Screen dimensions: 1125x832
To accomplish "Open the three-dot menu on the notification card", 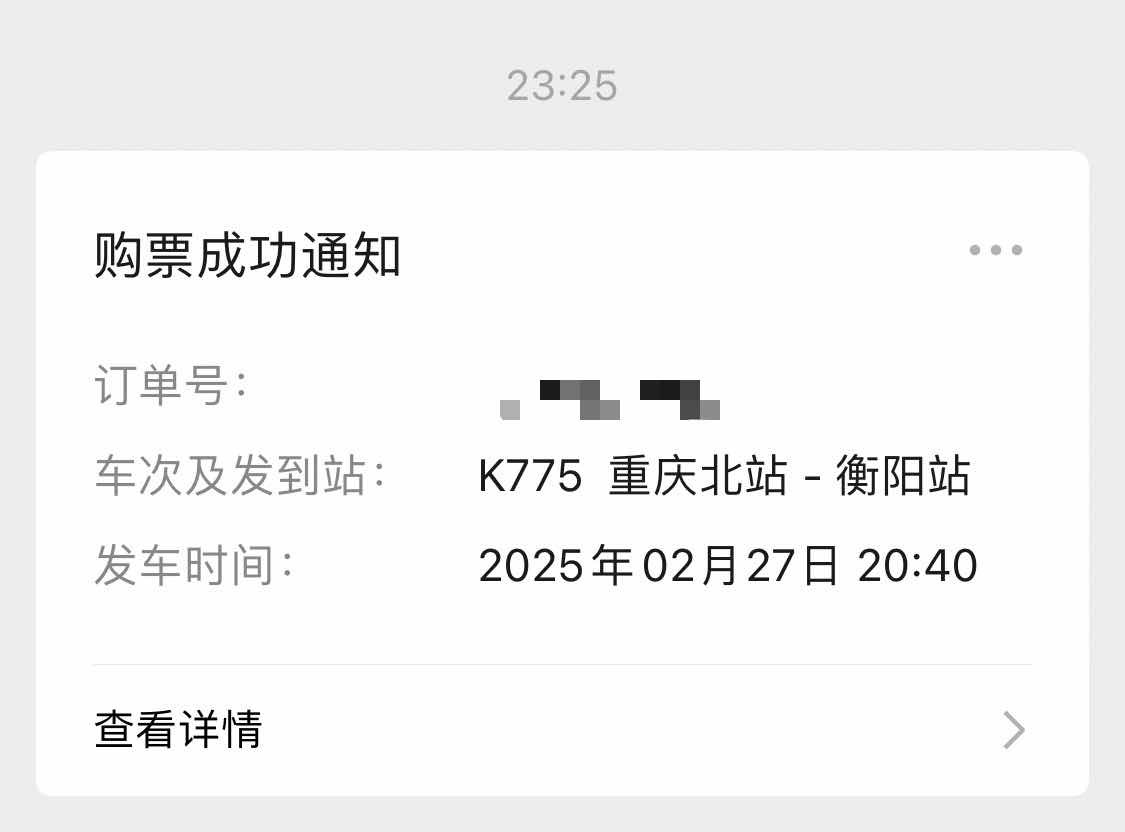I will (995, 250).
